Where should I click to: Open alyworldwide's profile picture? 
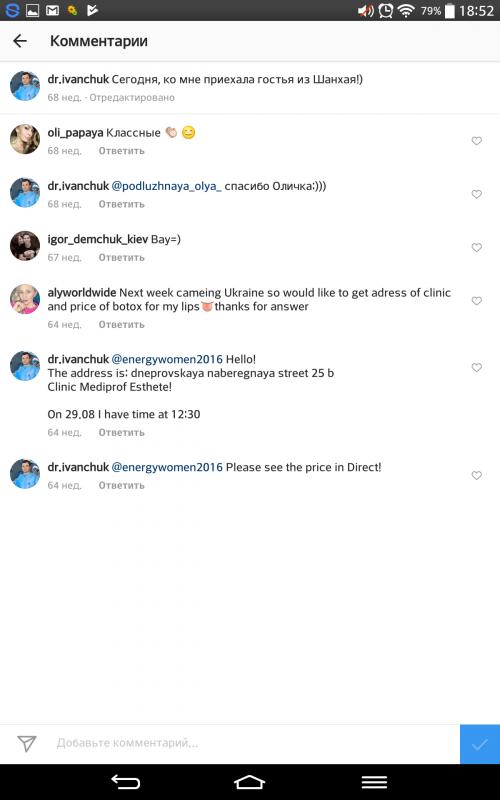[x=25, y=299]
